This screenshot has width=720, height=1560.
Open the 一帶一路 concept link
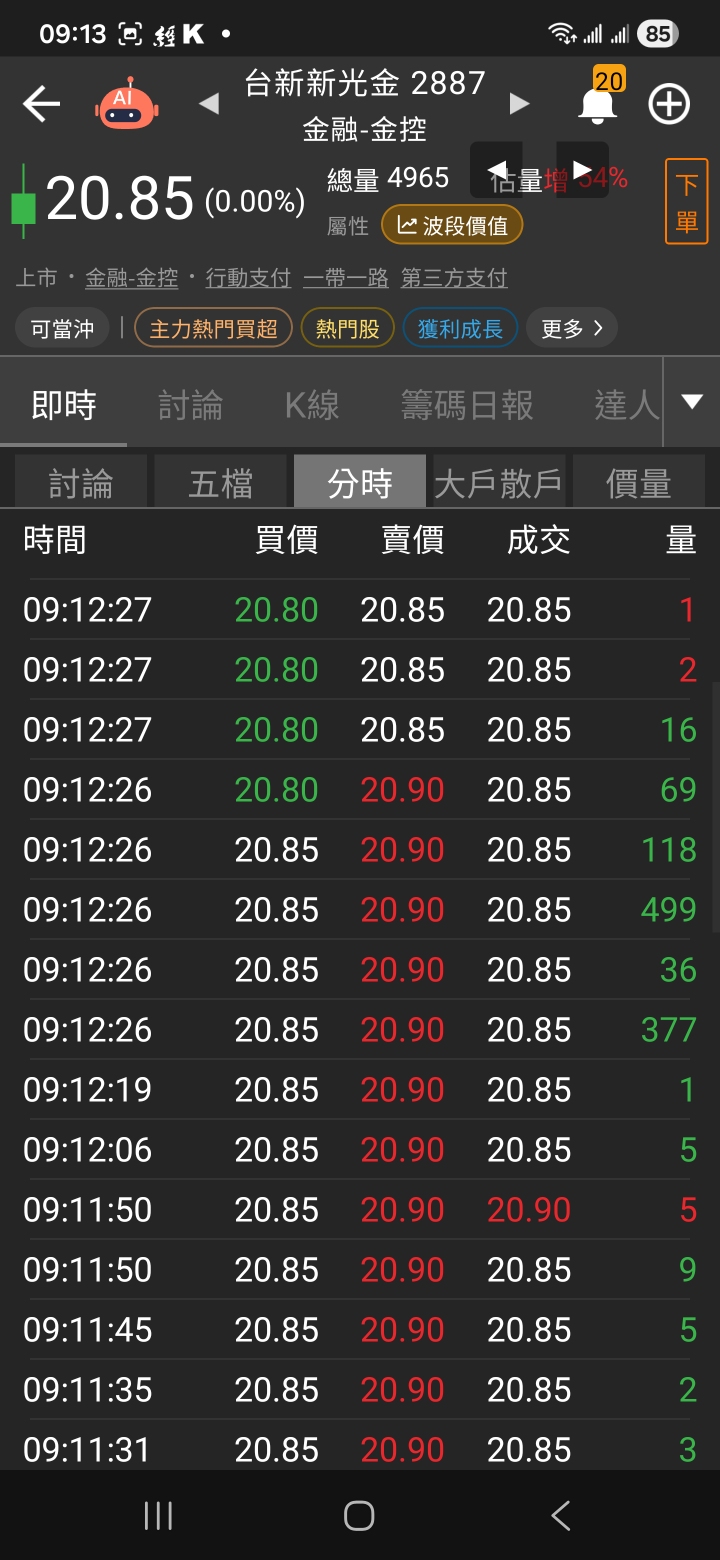pos(345,278)
